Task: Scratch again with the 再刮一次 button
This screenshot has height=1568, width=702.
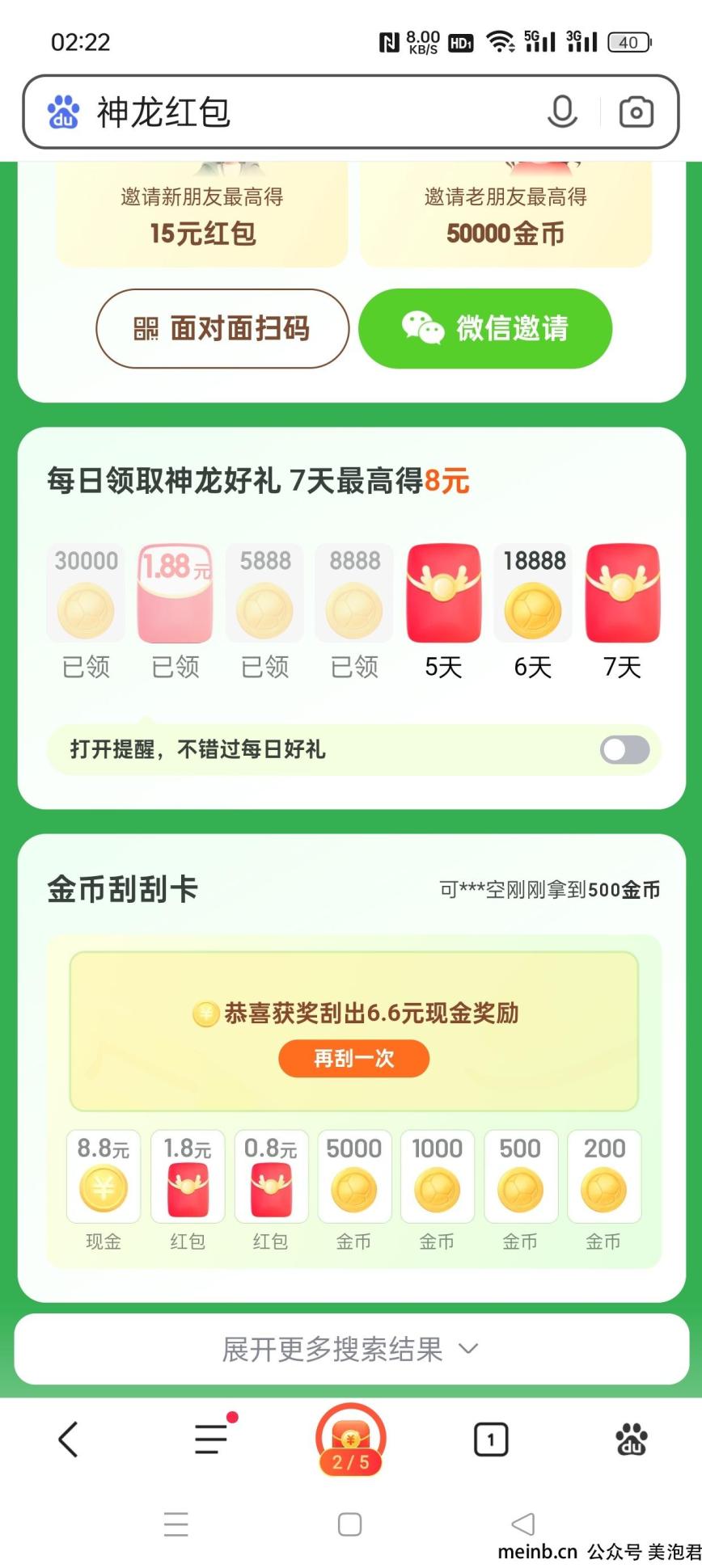Action: 353,1059
